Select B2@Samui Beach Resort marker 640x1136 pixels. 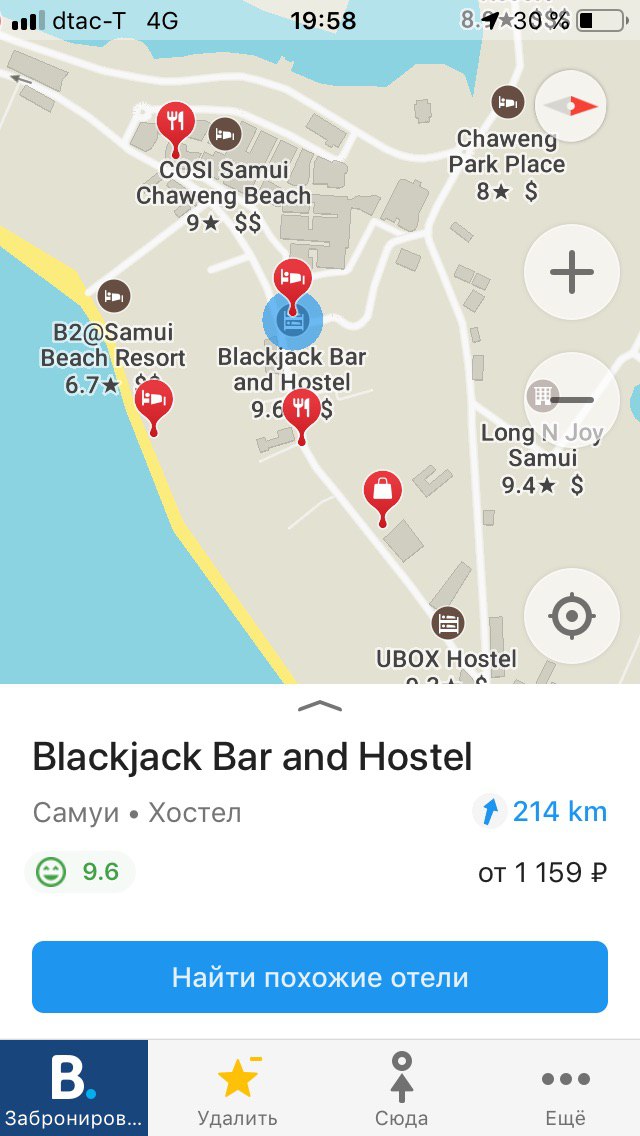tap(114, 296)
